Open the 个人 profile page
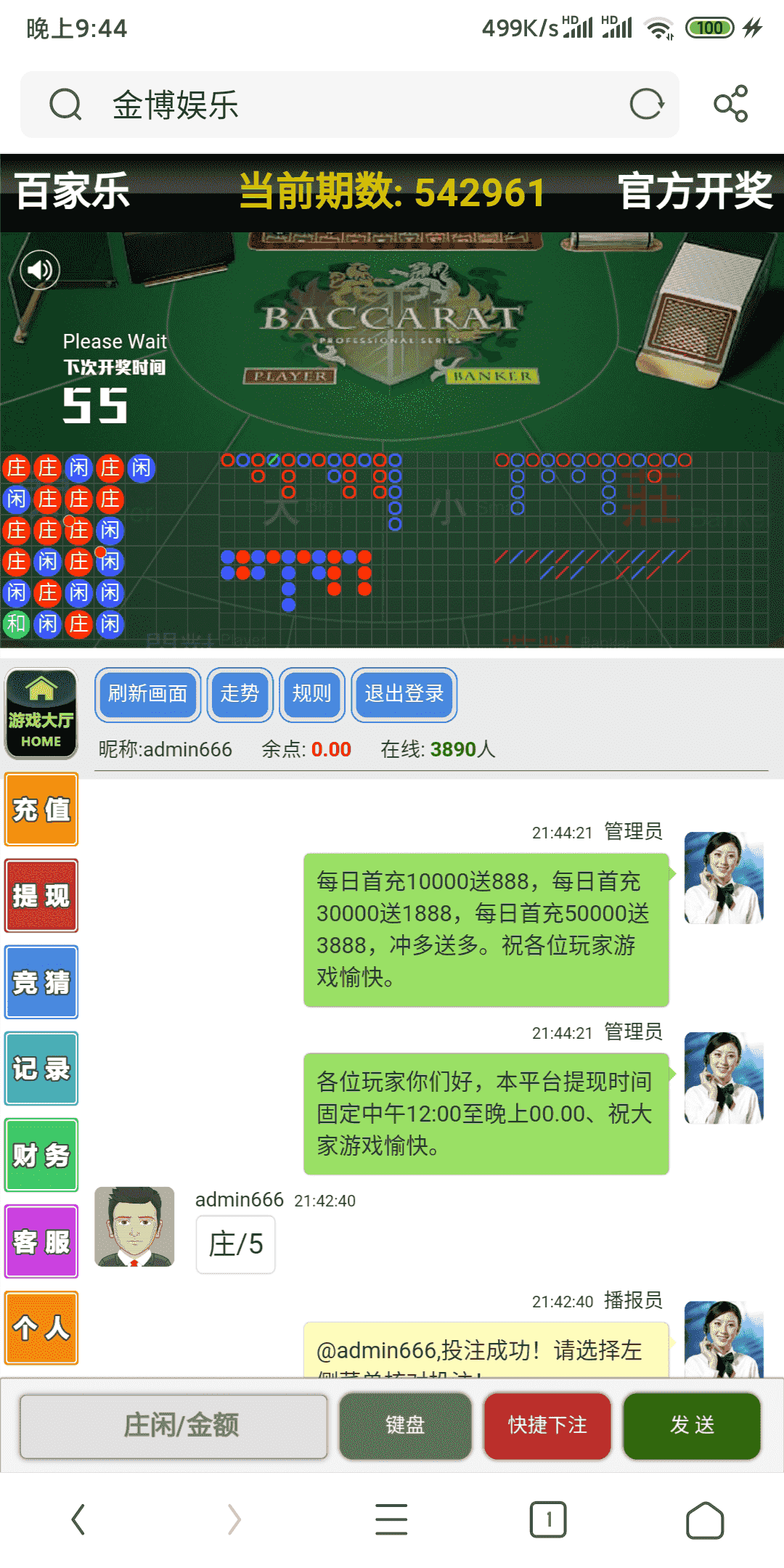 pos(41,1328)
